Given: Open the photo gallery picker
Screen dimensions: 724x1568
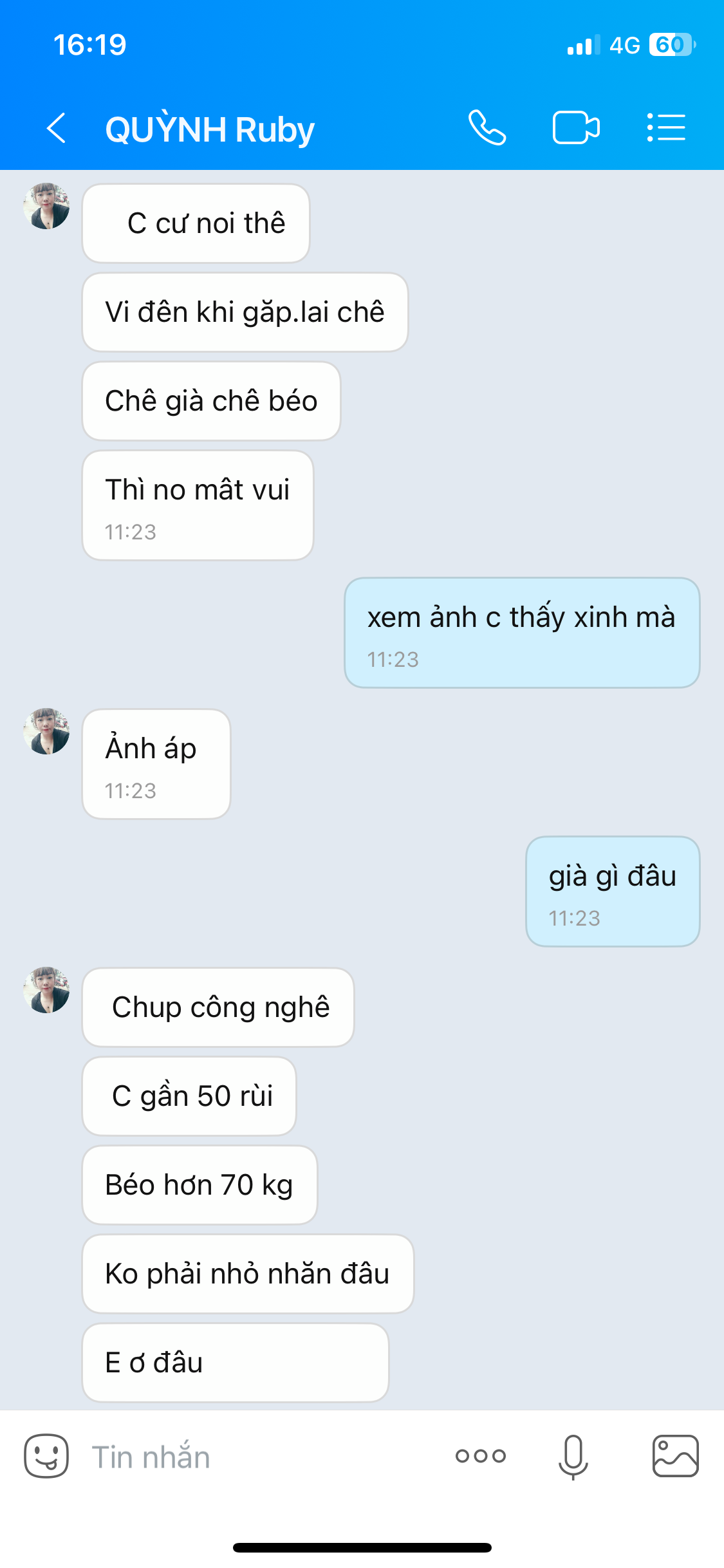Looking at the screenshot, I should (675, 1456).
